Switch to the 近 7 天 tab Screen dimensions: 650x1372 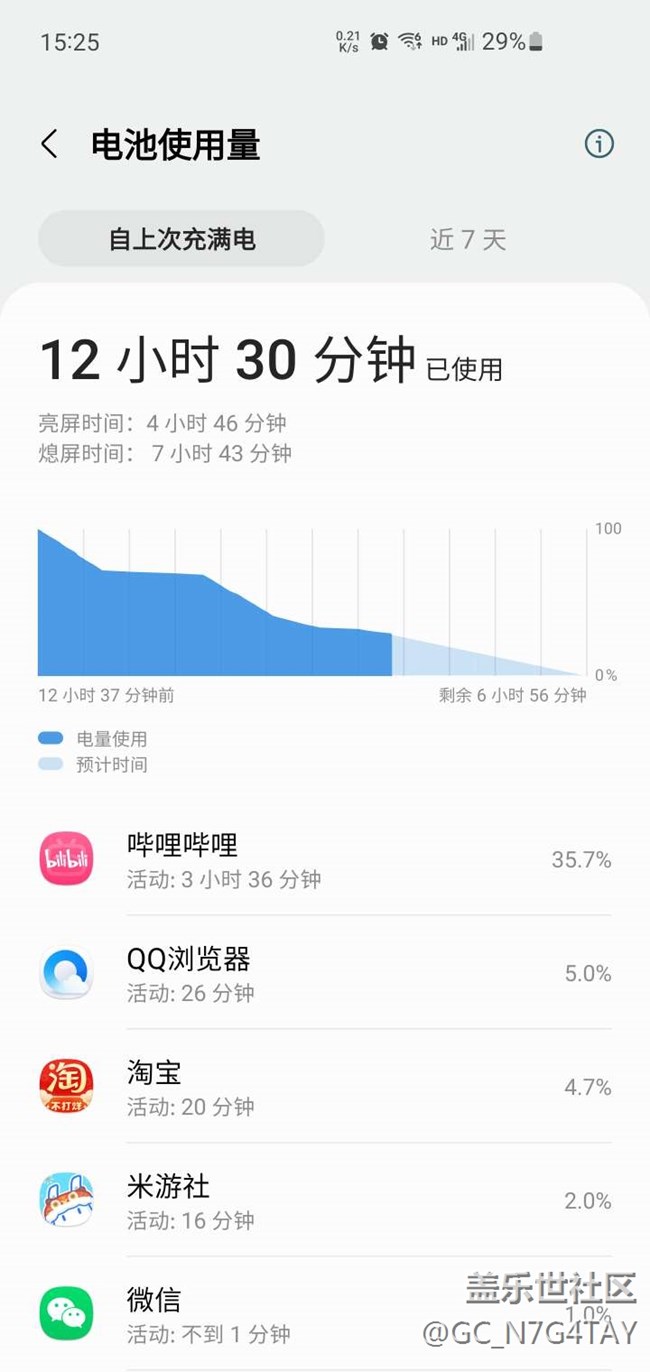coord(468,239)
